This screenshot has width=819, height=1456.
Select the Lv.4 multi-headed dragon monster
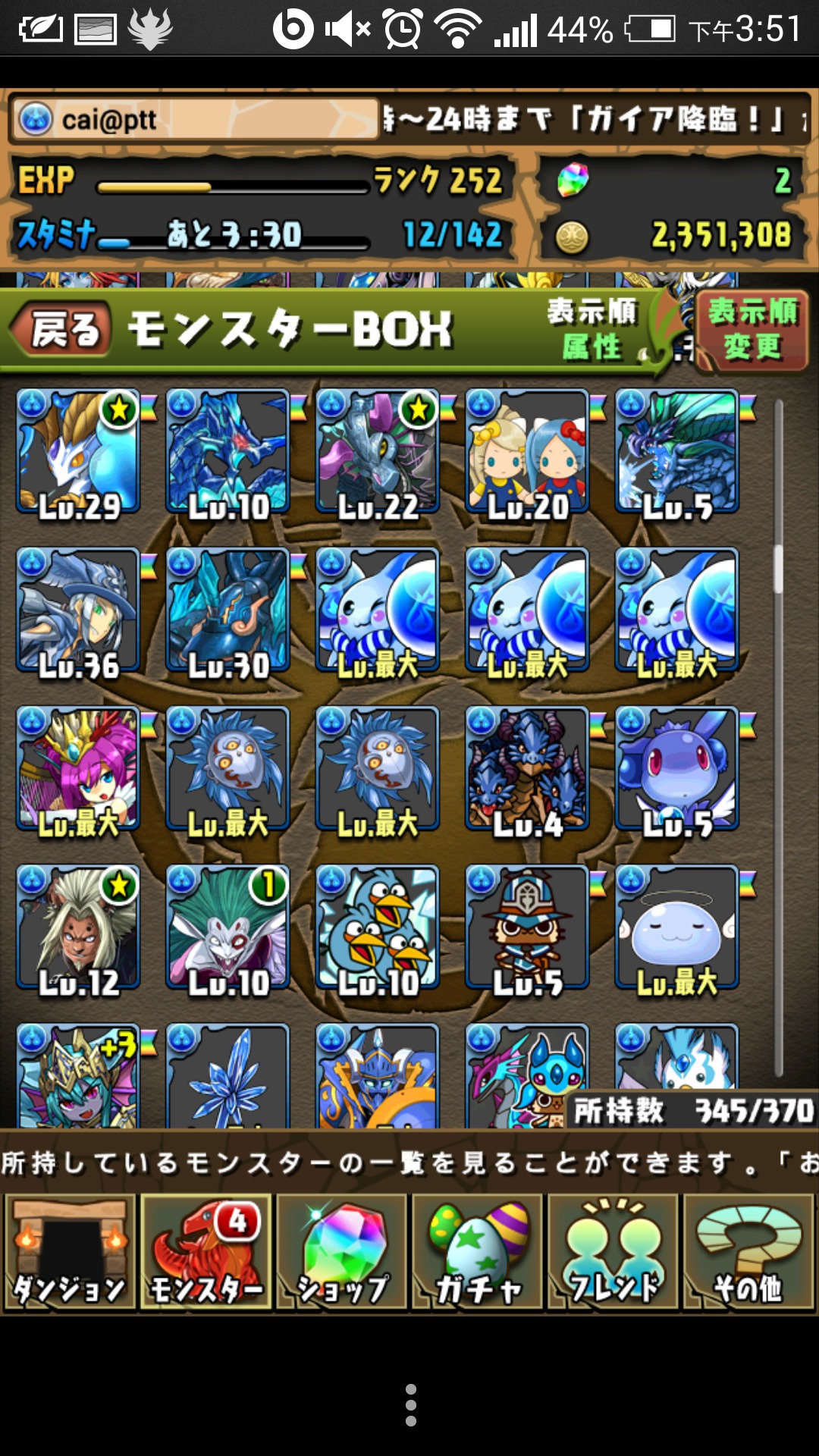pyautogui.click(x=527, y=769)
